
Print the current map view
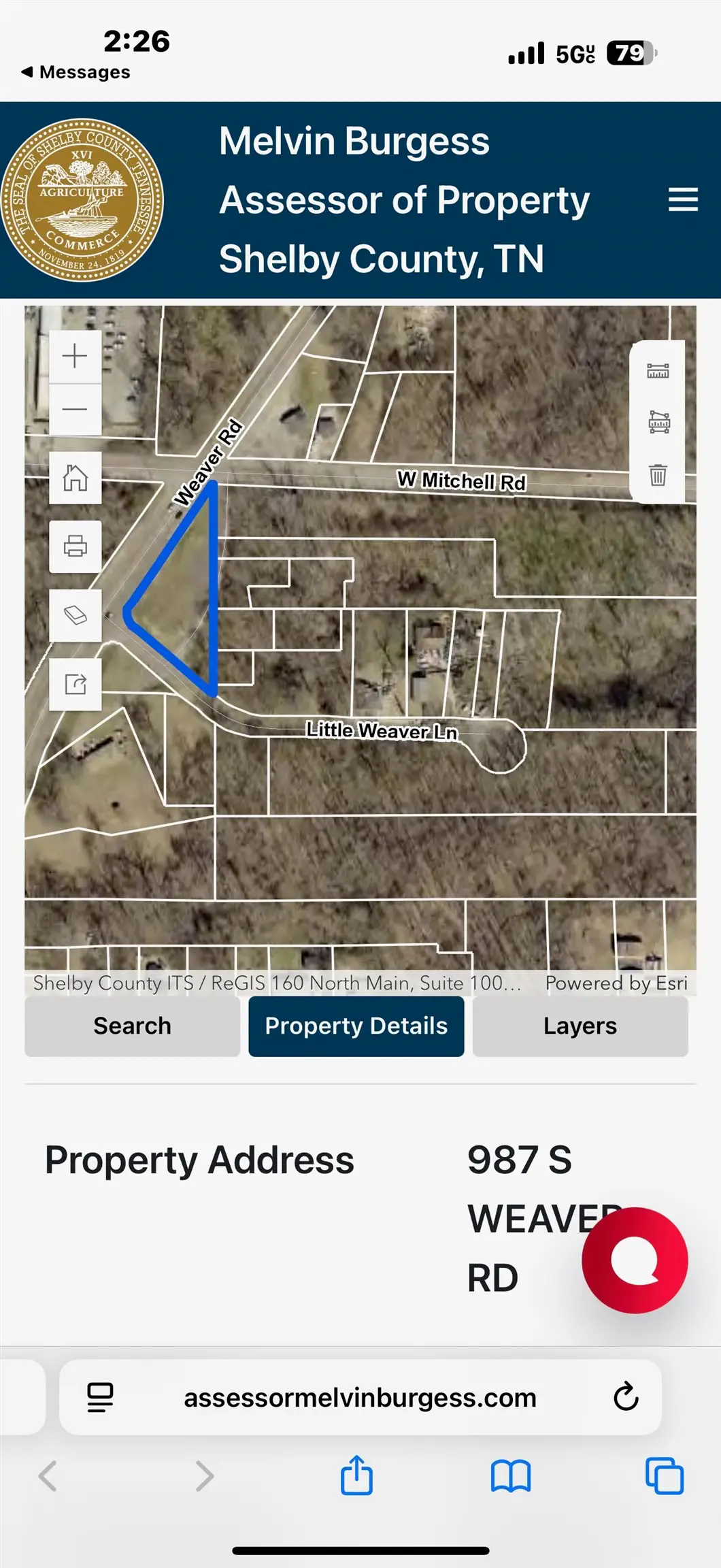tap(75, 546)
